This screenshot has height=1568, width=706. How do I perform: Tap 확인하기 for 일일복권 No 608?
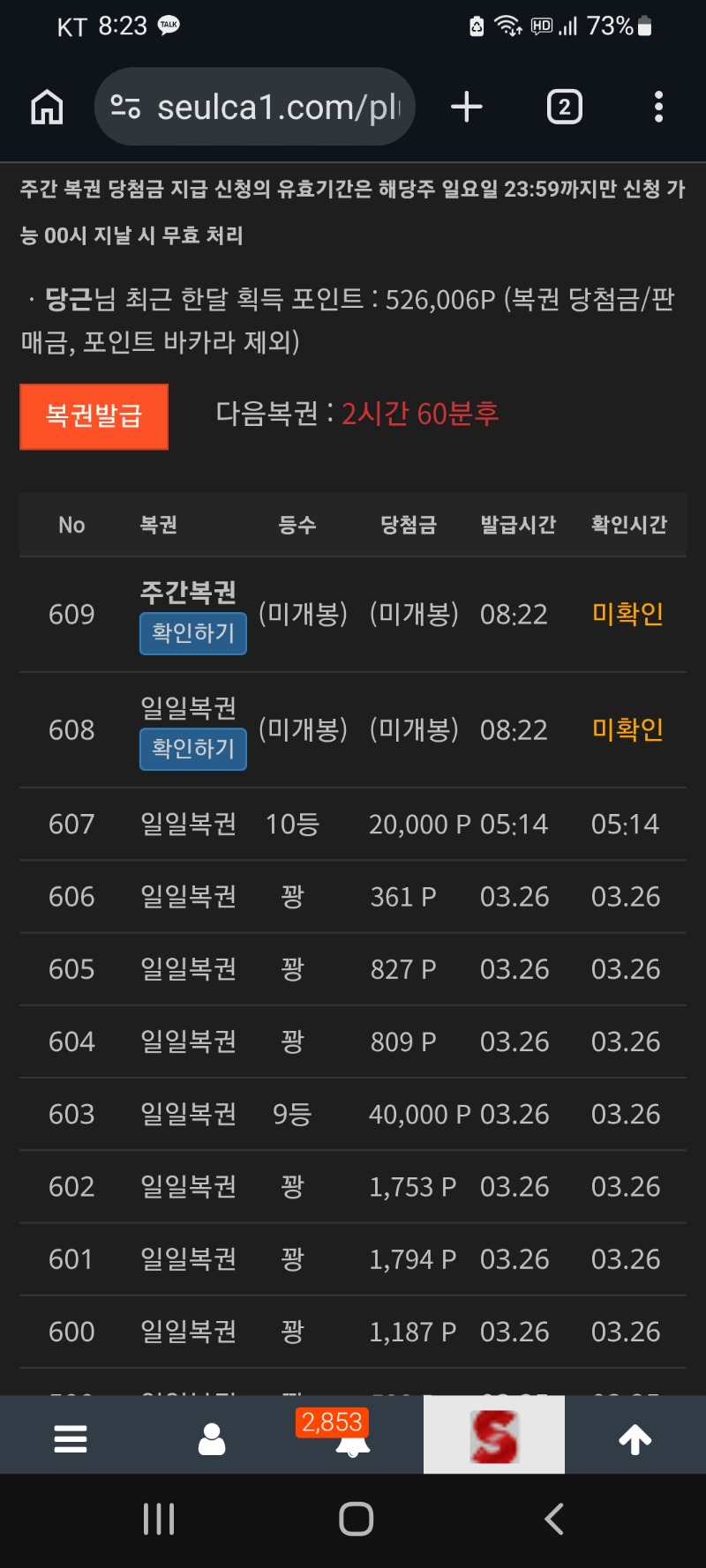click(192, 749)
